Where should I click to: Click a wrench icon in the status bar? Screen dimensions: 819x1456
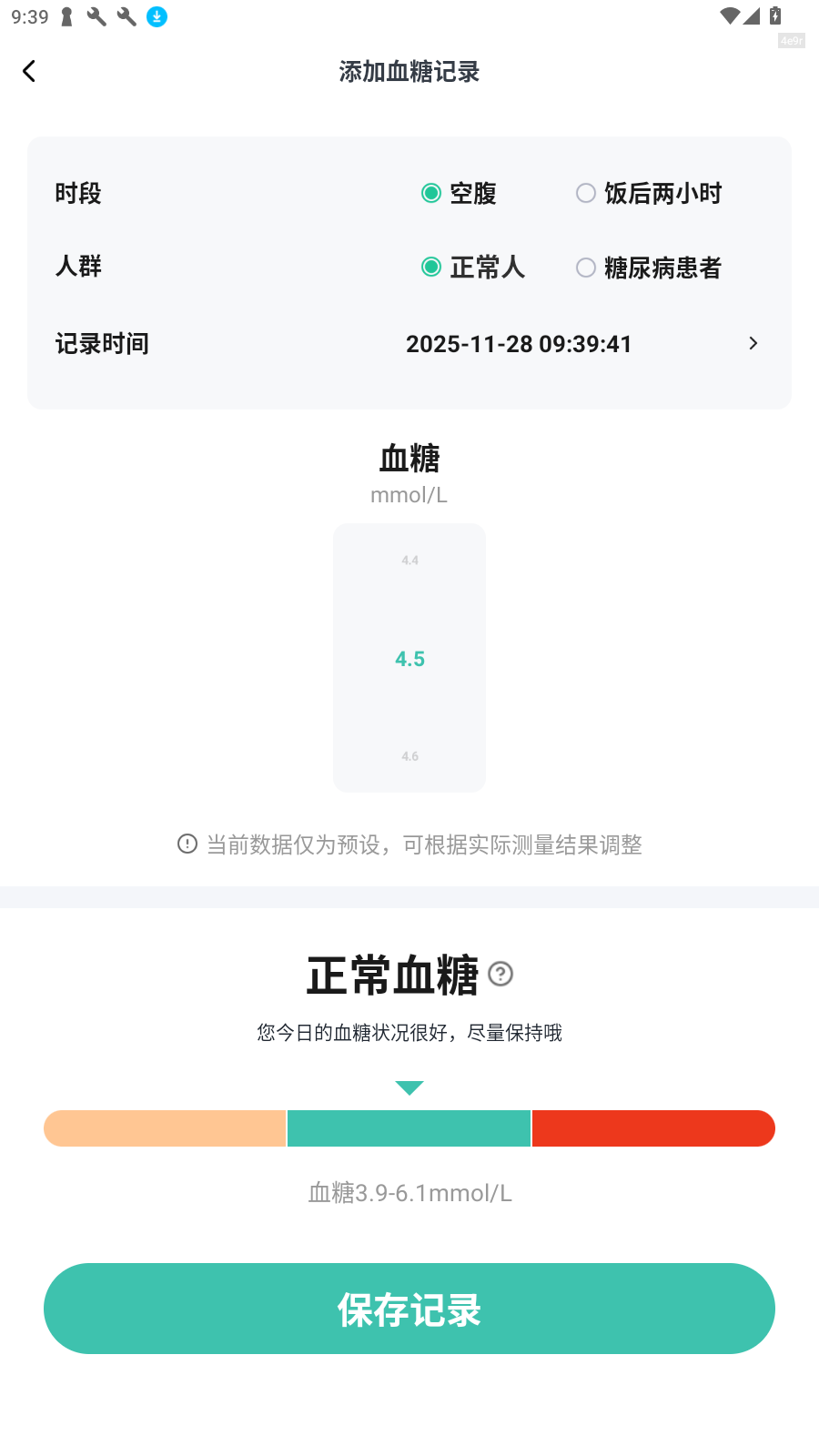click(96, 16)
